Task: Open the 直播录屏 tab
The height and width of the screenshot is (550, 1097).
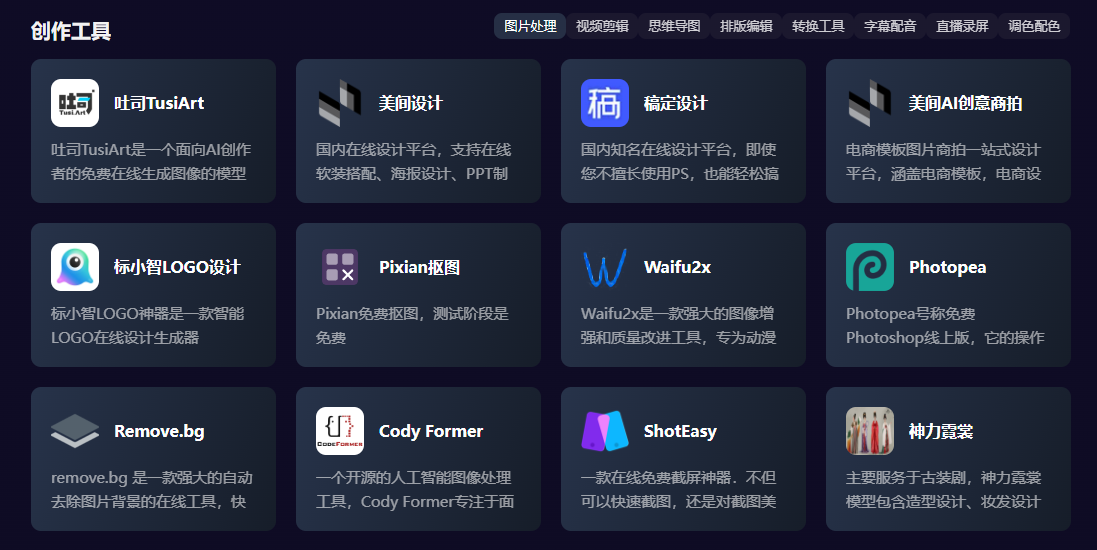Action: [962, 26]
